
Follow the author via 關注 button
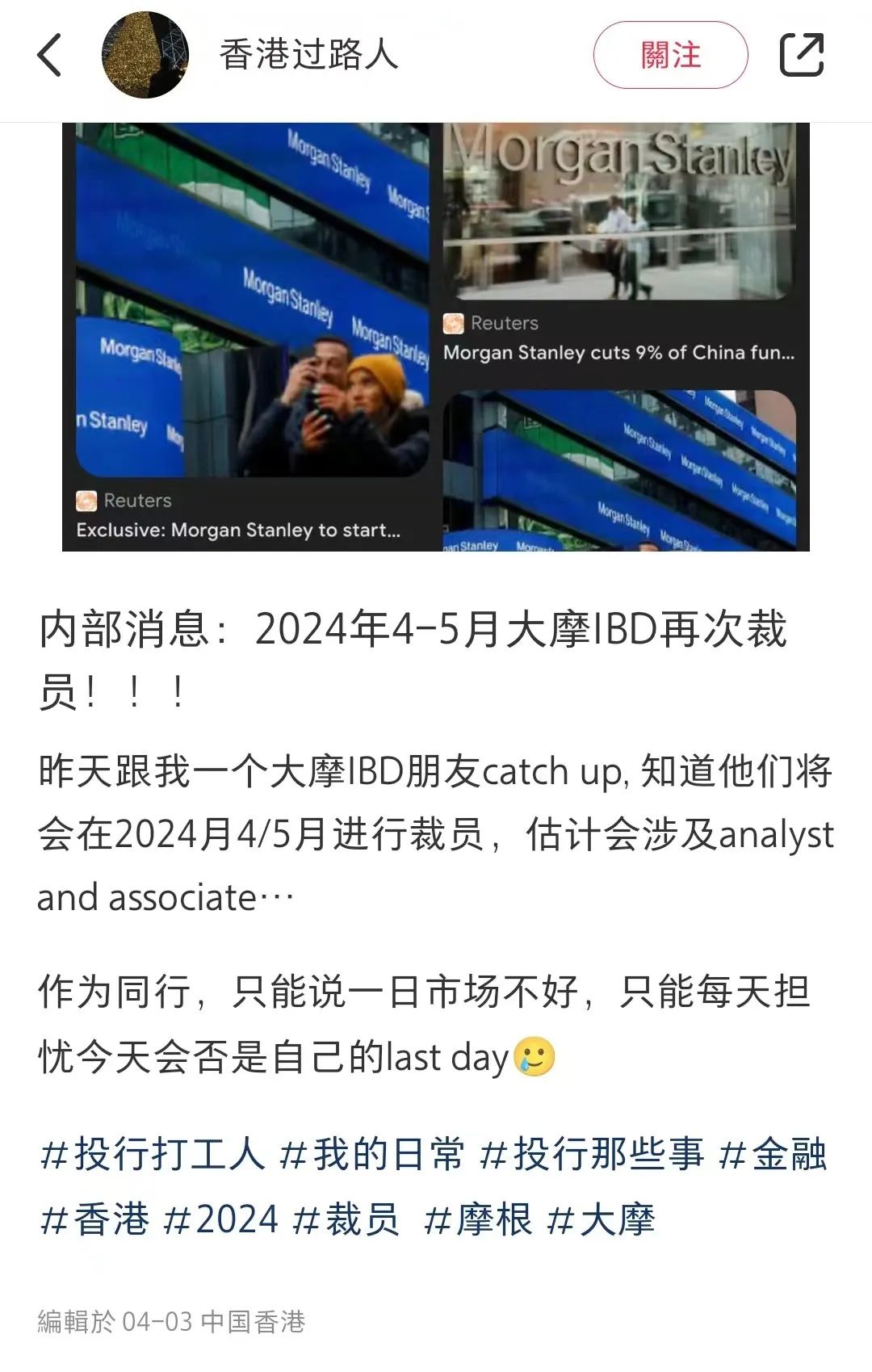[x=670, y=55]
